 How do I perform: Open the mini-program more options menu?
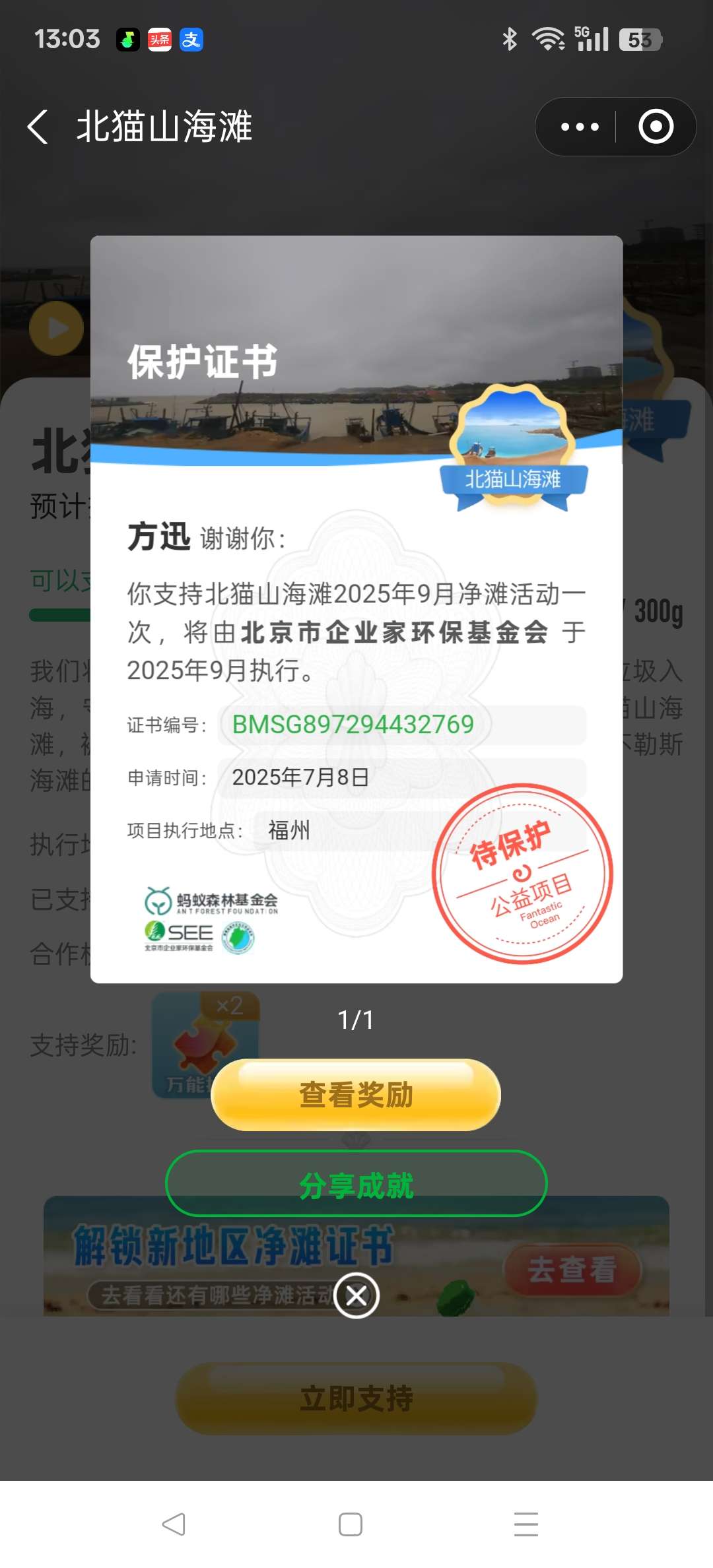[579, 127]
